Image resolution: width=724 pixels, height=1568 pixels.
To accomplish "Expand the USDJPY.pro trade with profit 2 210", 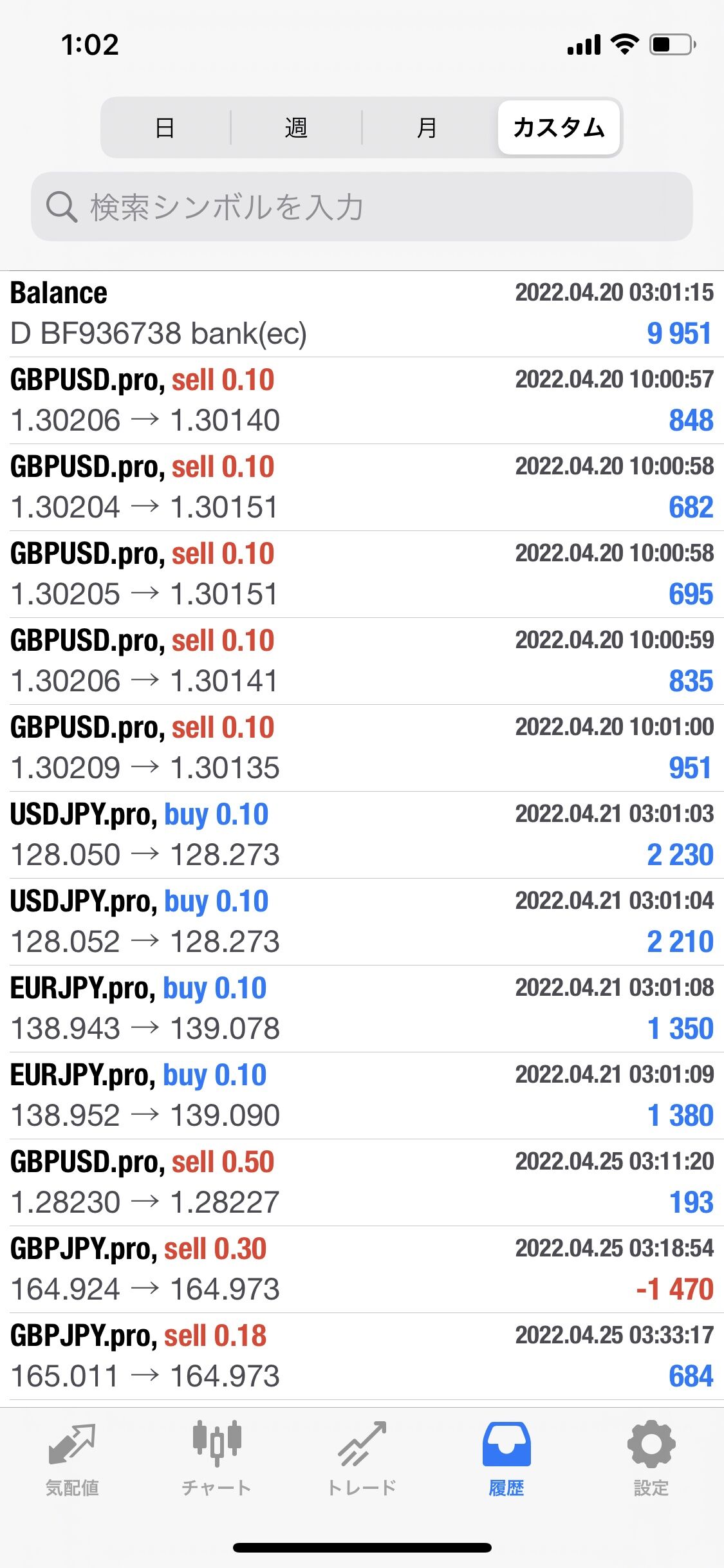I will click(x=362, y=922).
